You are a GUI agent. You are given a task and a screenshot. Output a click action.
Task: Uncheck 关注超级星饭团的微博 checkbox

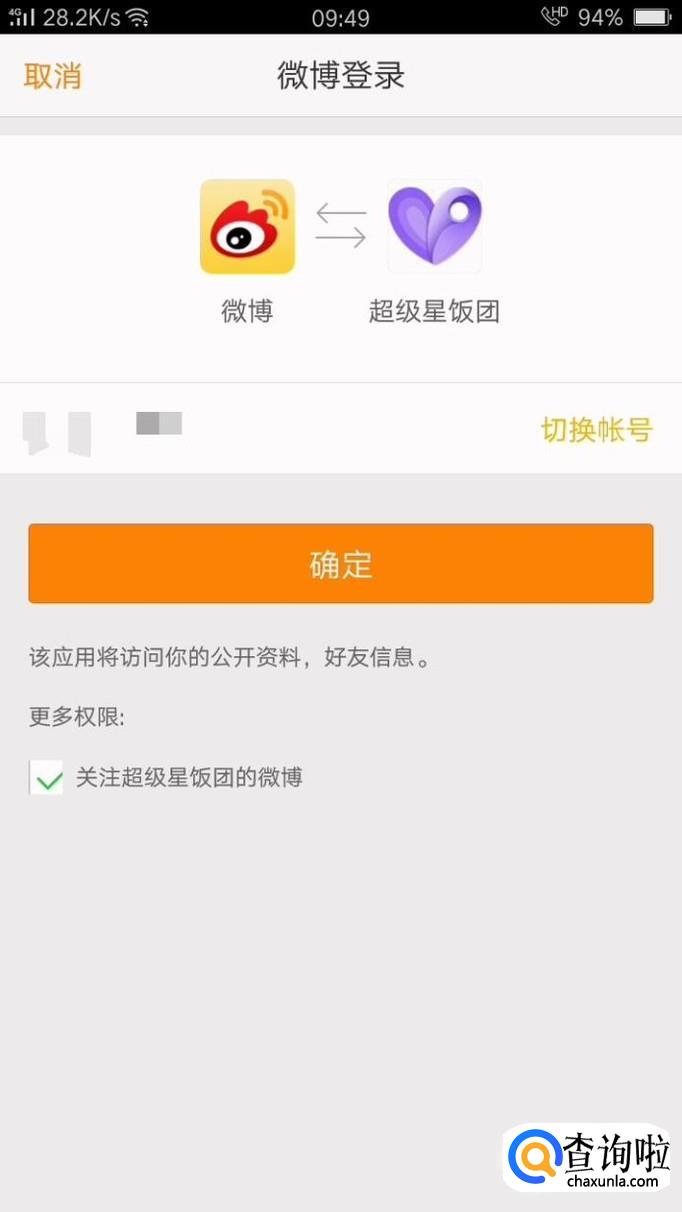pyautogui.click(x=46, y=777)
